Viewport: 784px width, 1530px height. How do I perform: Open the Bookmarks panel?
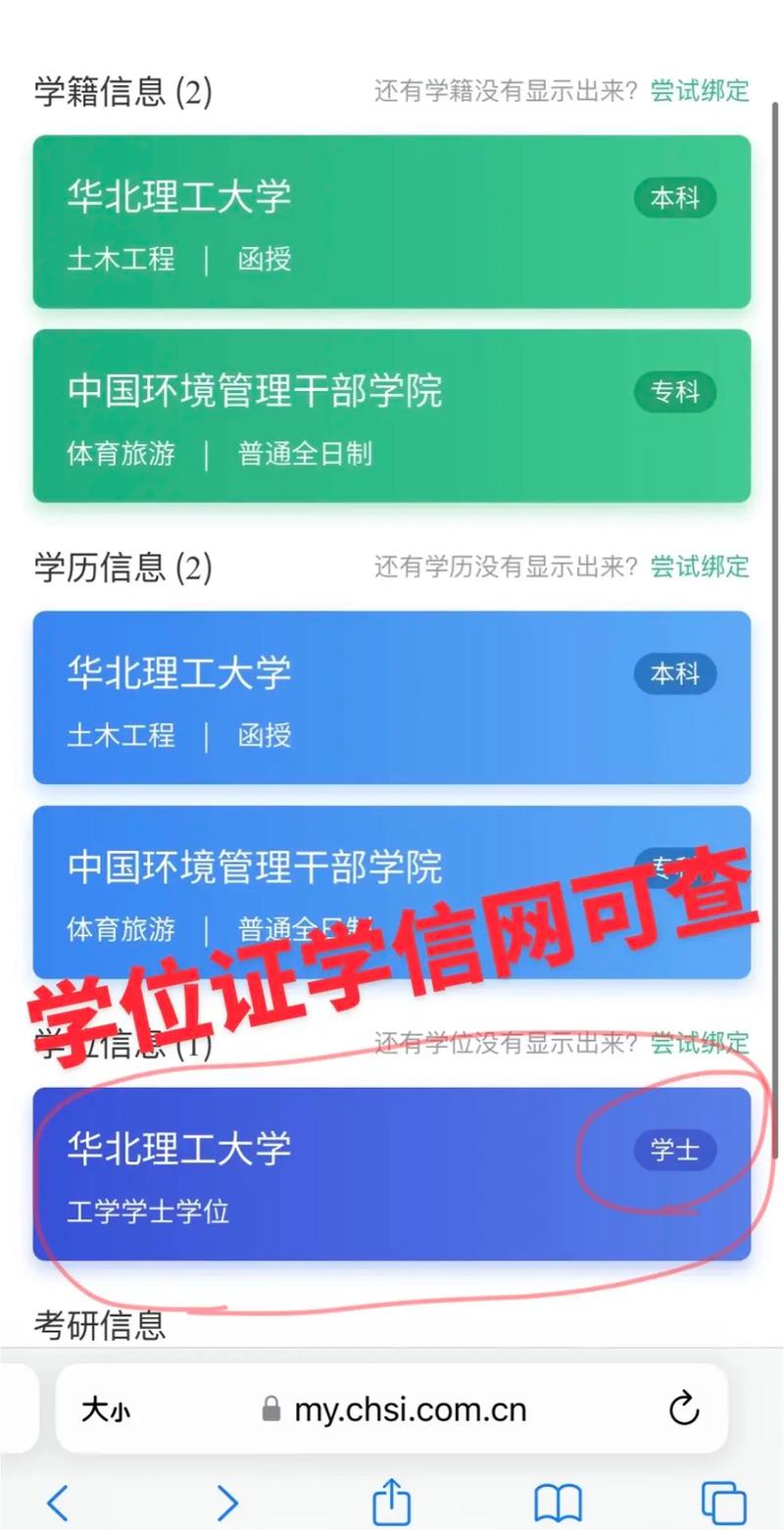click(558, 1501)
